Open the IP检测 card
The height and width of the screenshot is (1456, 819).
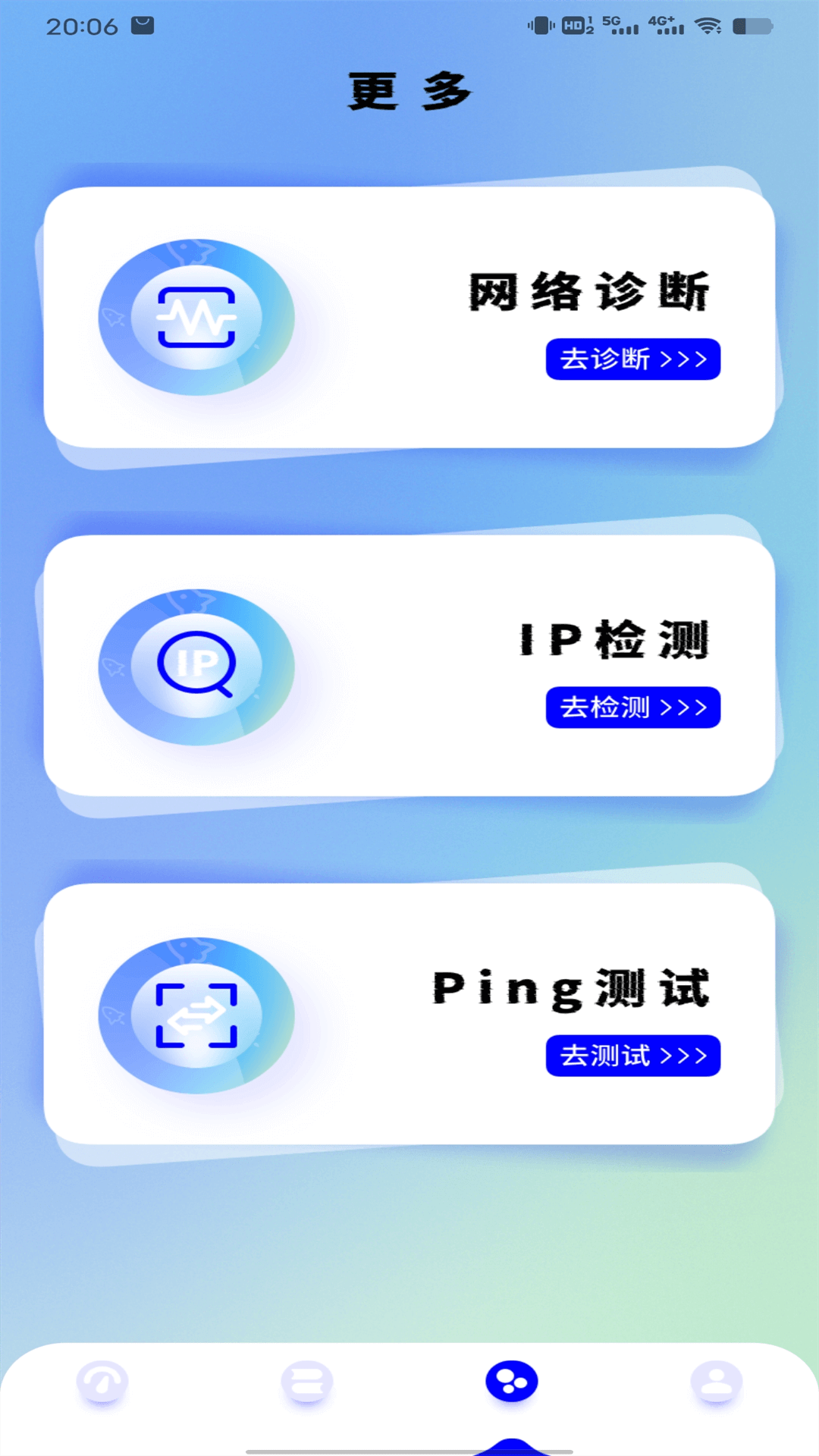409,664
